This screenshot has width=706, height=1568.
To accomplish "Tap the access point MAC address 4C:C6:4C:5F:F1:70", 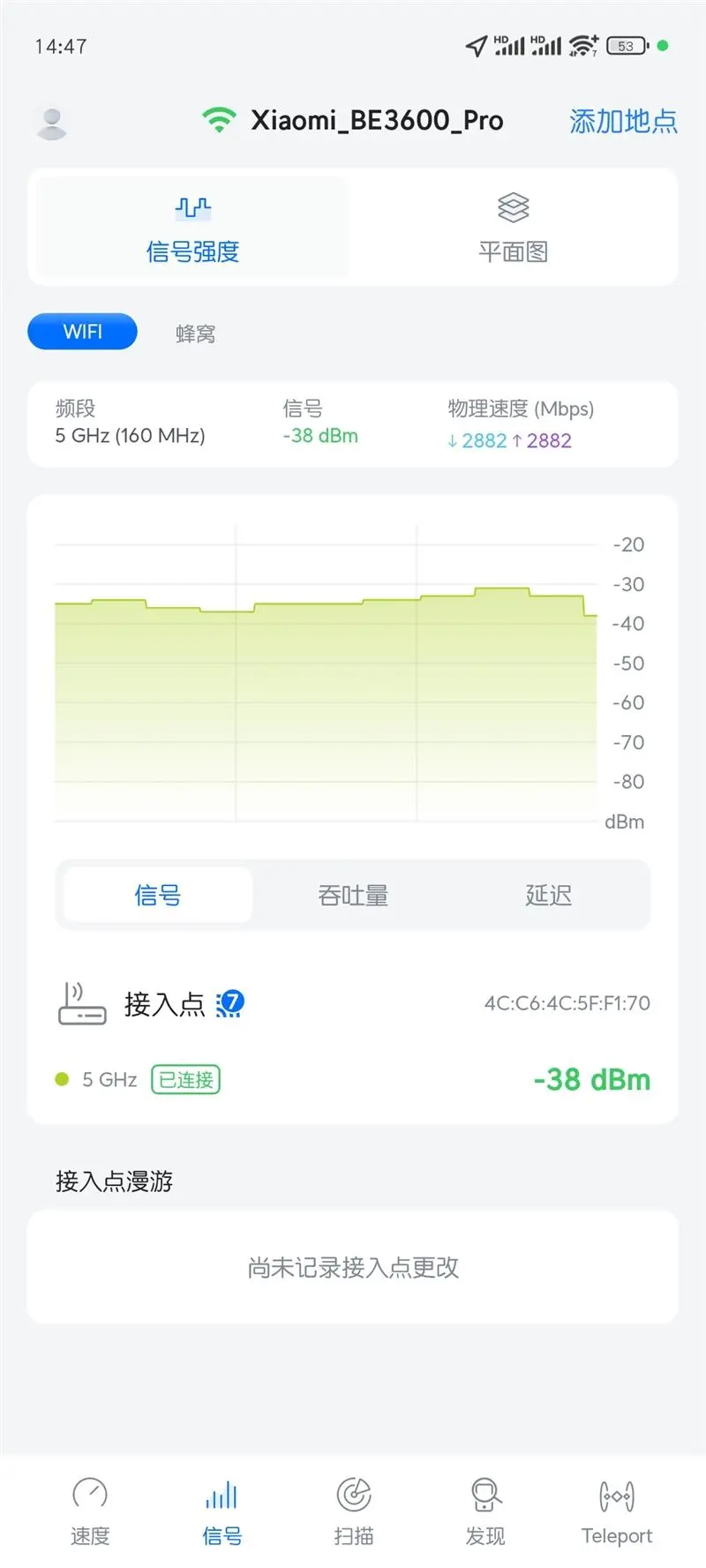I will (x=565, y=1003).
